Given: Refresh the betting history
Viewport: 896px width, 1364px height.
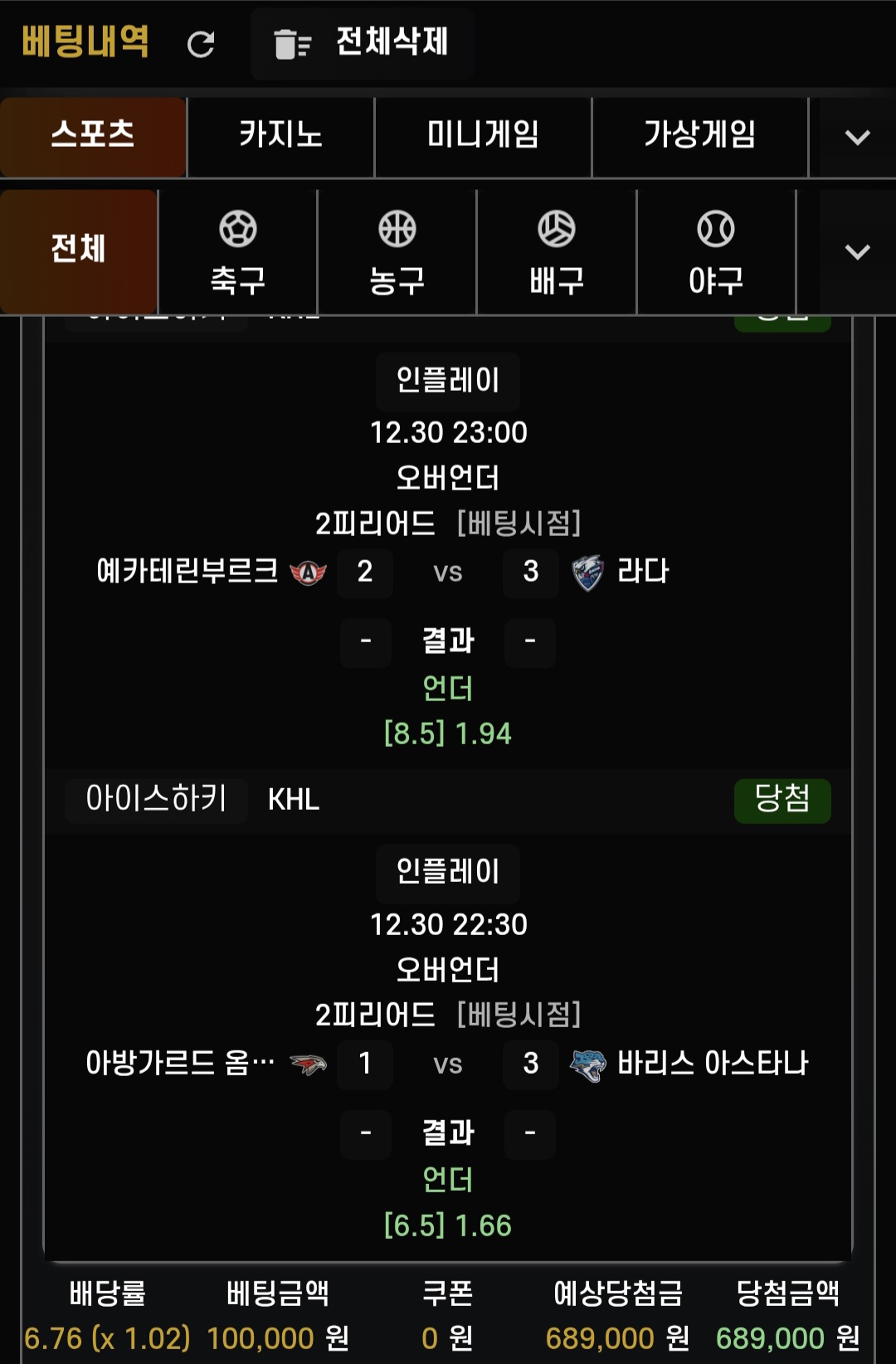Looking at the screenshot, I should [201, 44].
